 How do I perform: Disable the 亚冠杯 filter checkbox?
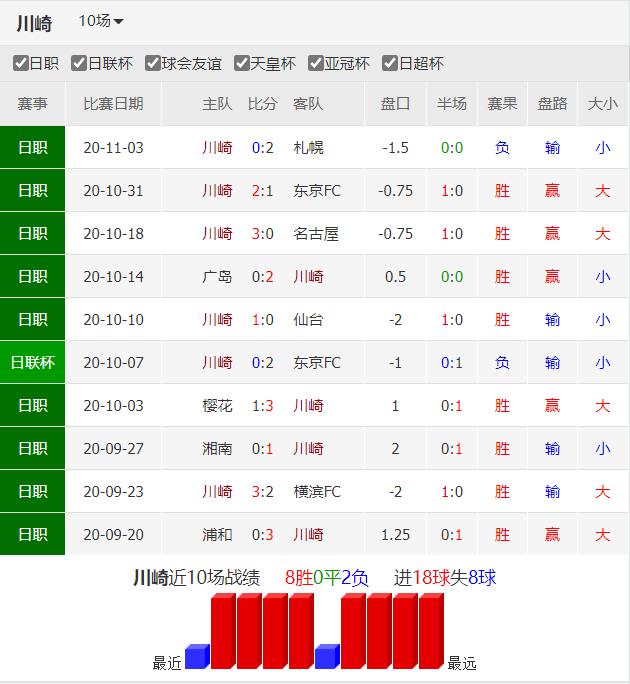[x=316, y=63]
